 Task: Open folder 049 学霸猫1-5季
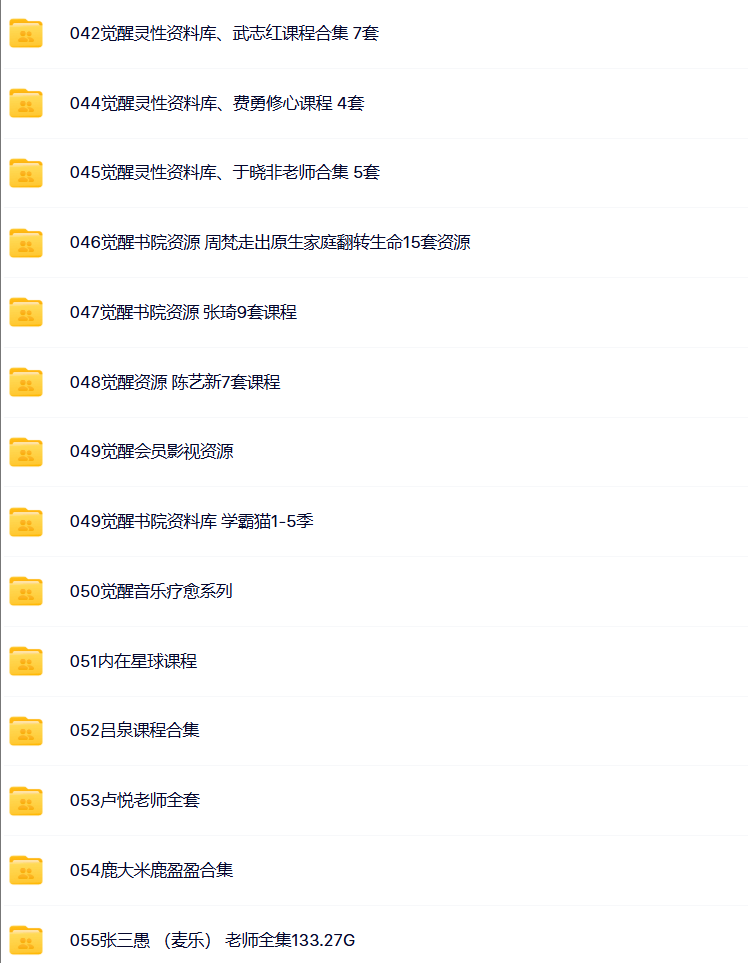(x=191, y=522)
